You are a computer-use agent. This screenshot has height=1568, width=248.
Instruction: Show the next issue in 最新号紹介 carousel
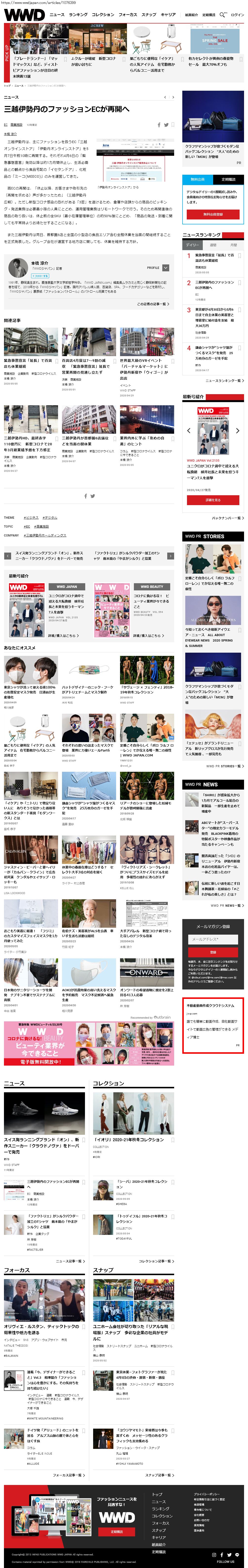(x=238, y=430)
